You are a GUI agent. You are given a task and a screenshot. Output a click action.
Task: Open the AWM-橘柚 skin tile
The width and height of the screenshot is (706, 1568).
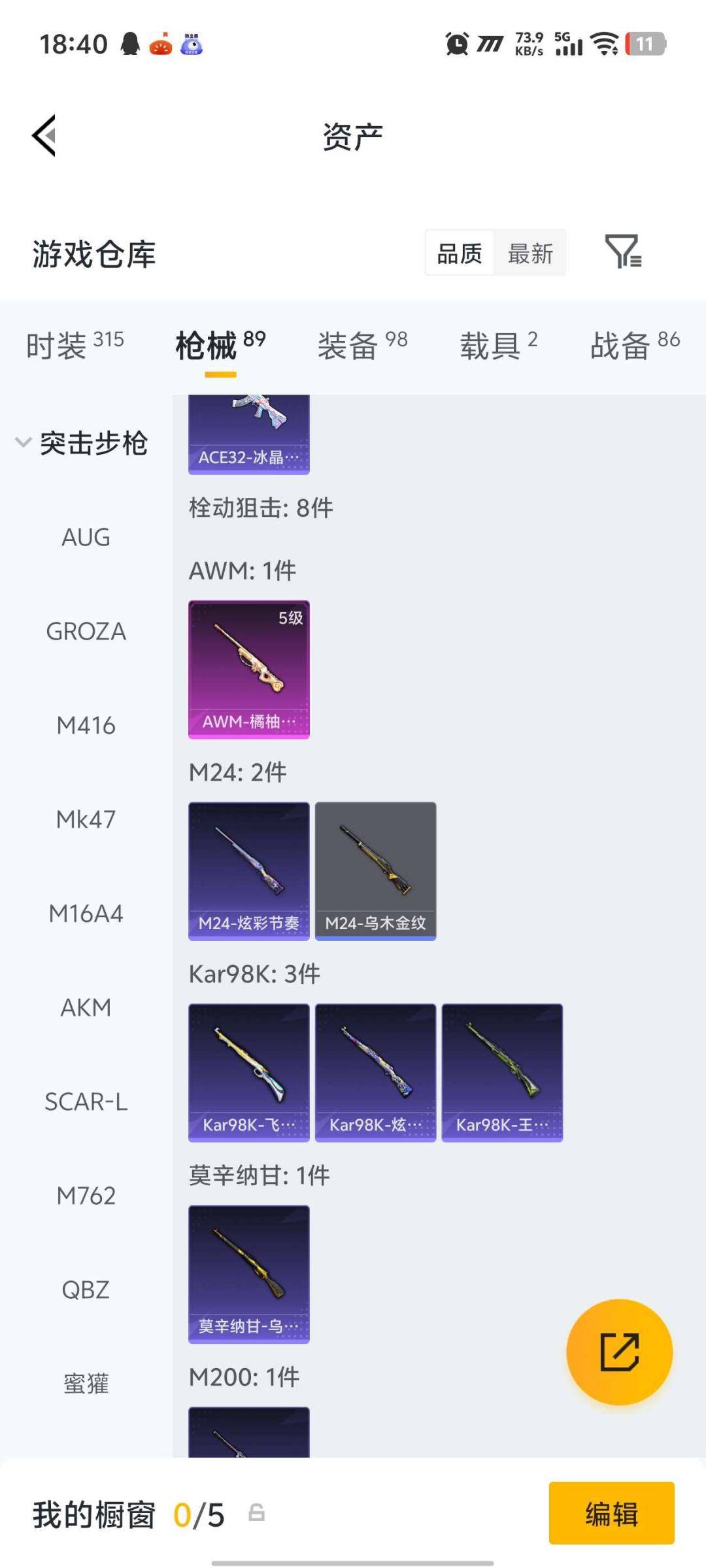point(248,670)
